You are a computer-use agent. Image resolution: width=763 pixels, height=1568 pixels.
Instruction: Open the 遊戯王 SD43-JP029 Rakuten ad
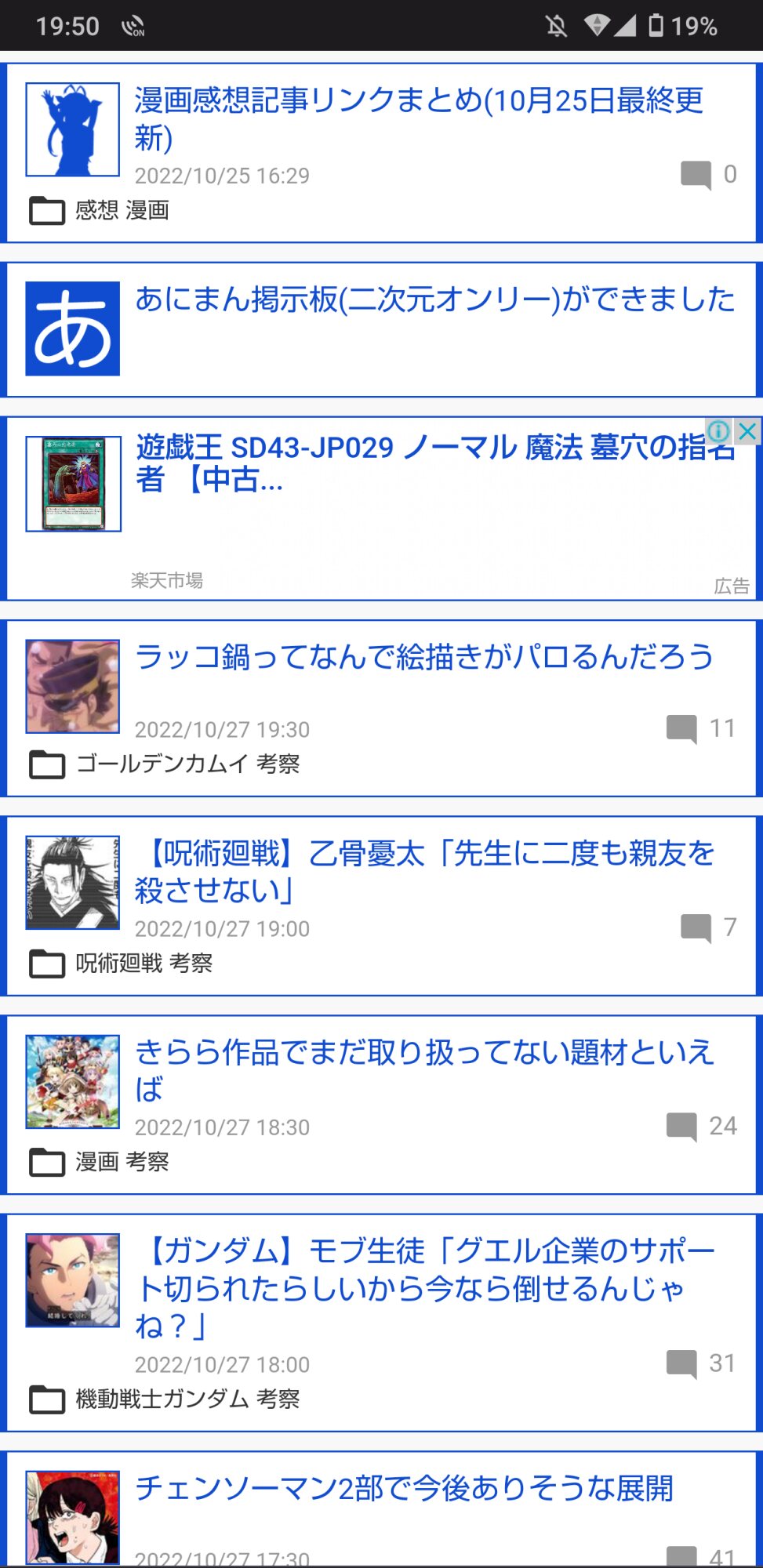tap(435, 463)
